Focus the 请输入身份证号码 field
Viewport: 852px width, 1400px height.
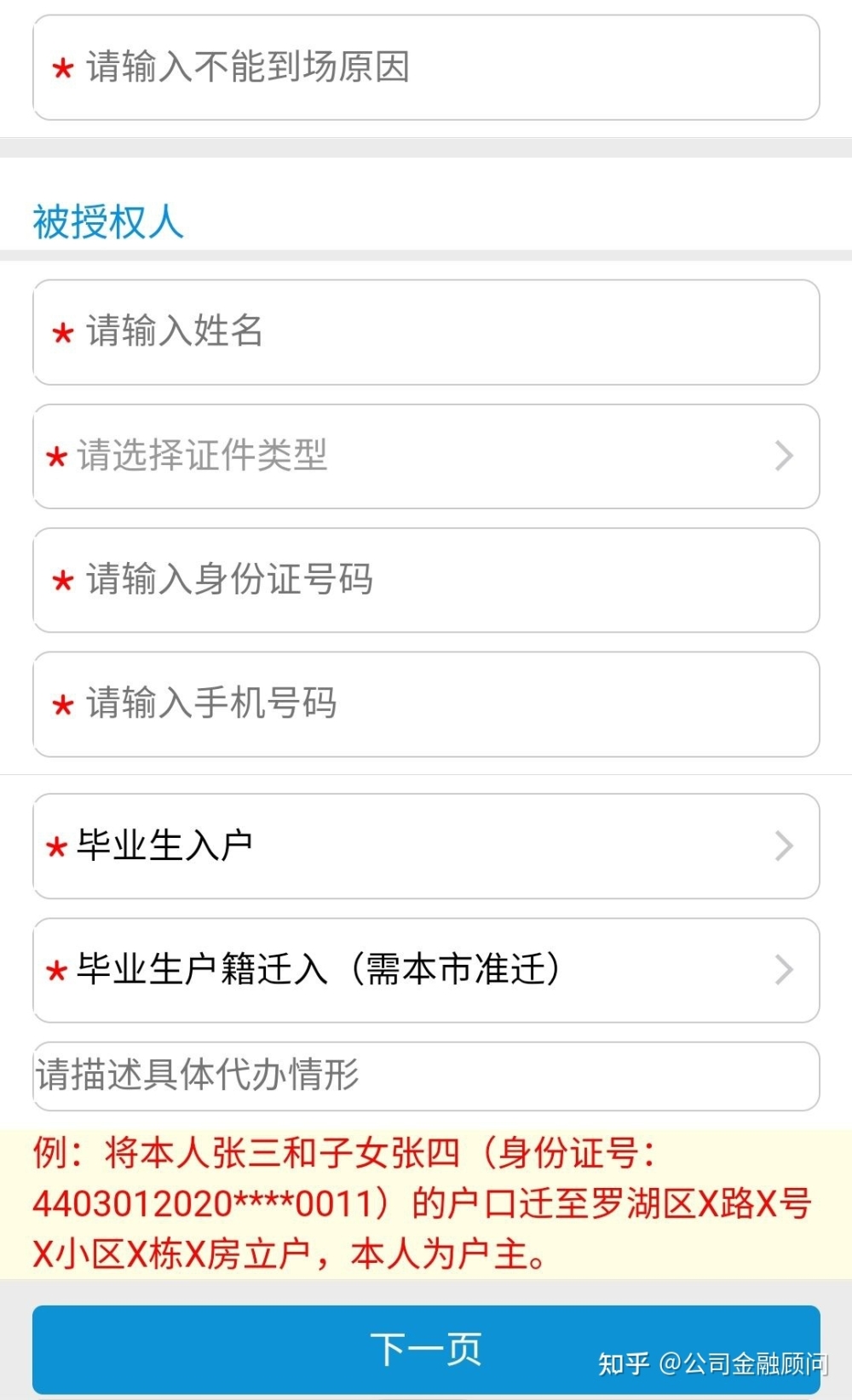pyautogui.click(x=426, y=580)
